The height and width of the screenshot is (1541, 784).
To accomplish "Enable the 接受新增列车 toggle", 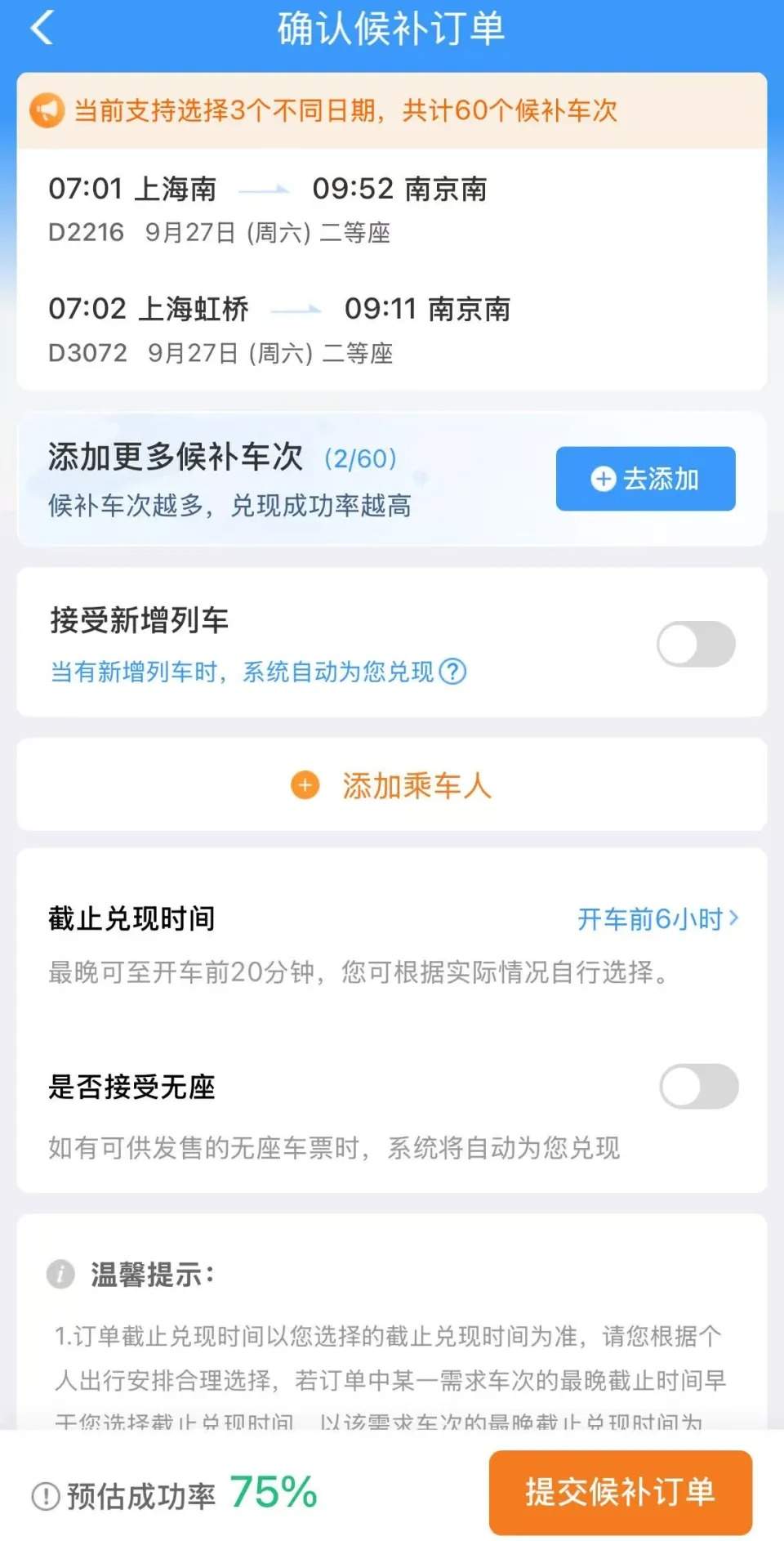I will coord(695,644).
